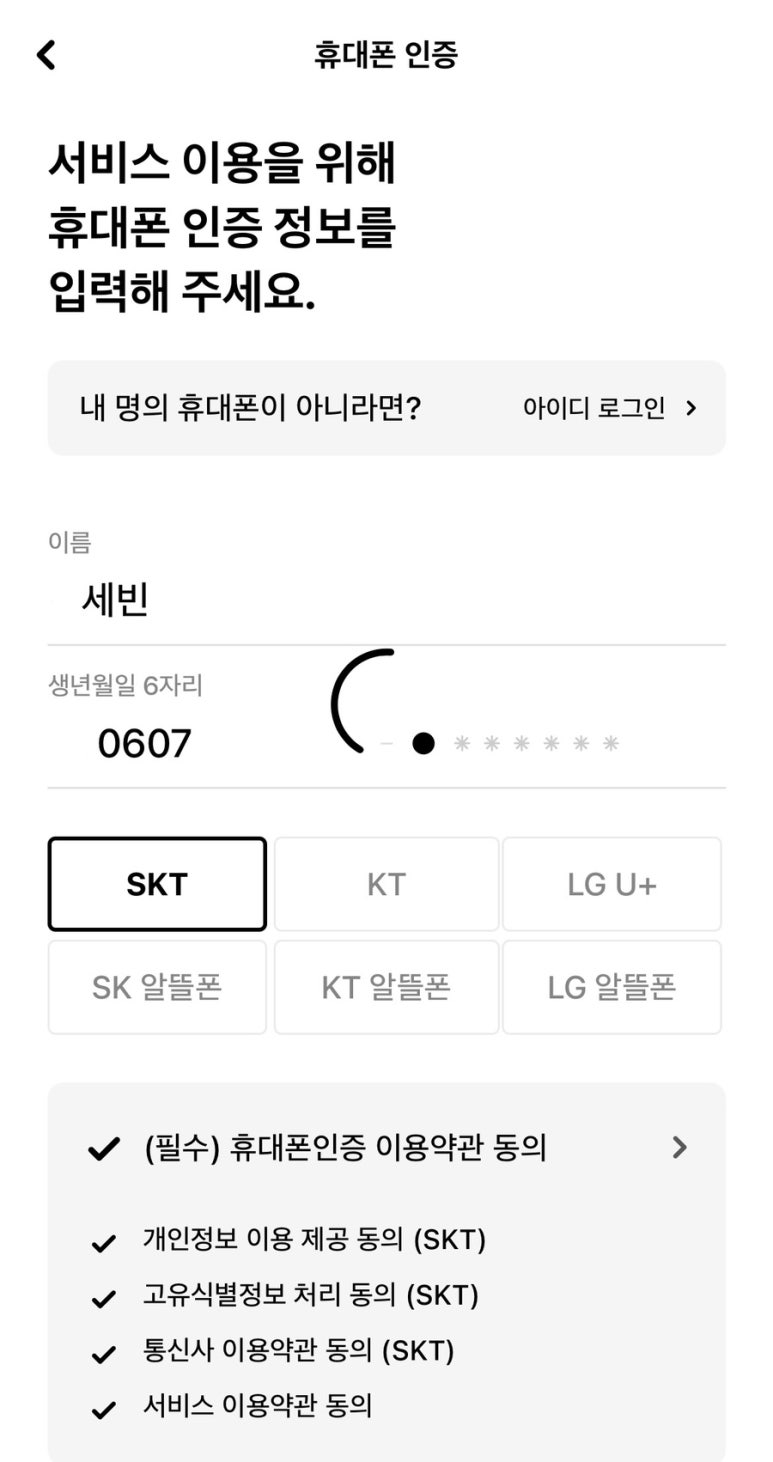Toggle 고유식별정보 처리 동의 (SKT)

(104, 1298)
